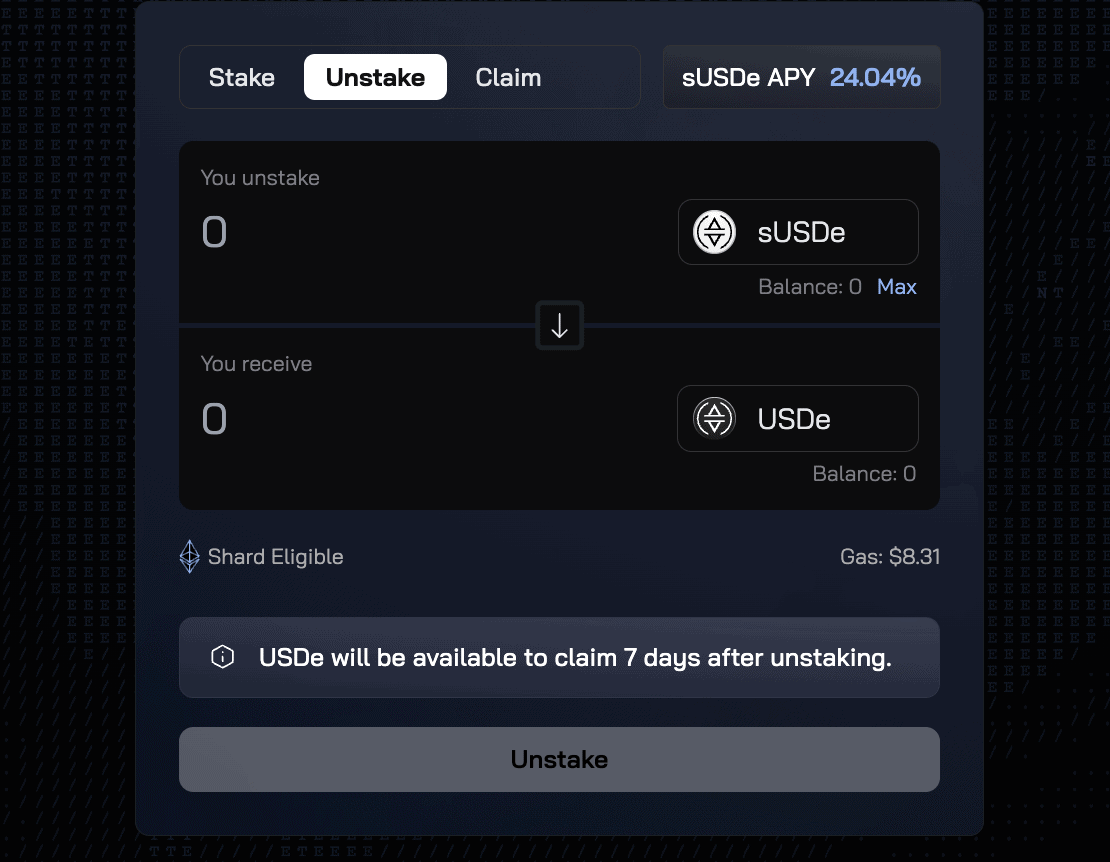Open the sUSDe token selector

tap(798, 232)
